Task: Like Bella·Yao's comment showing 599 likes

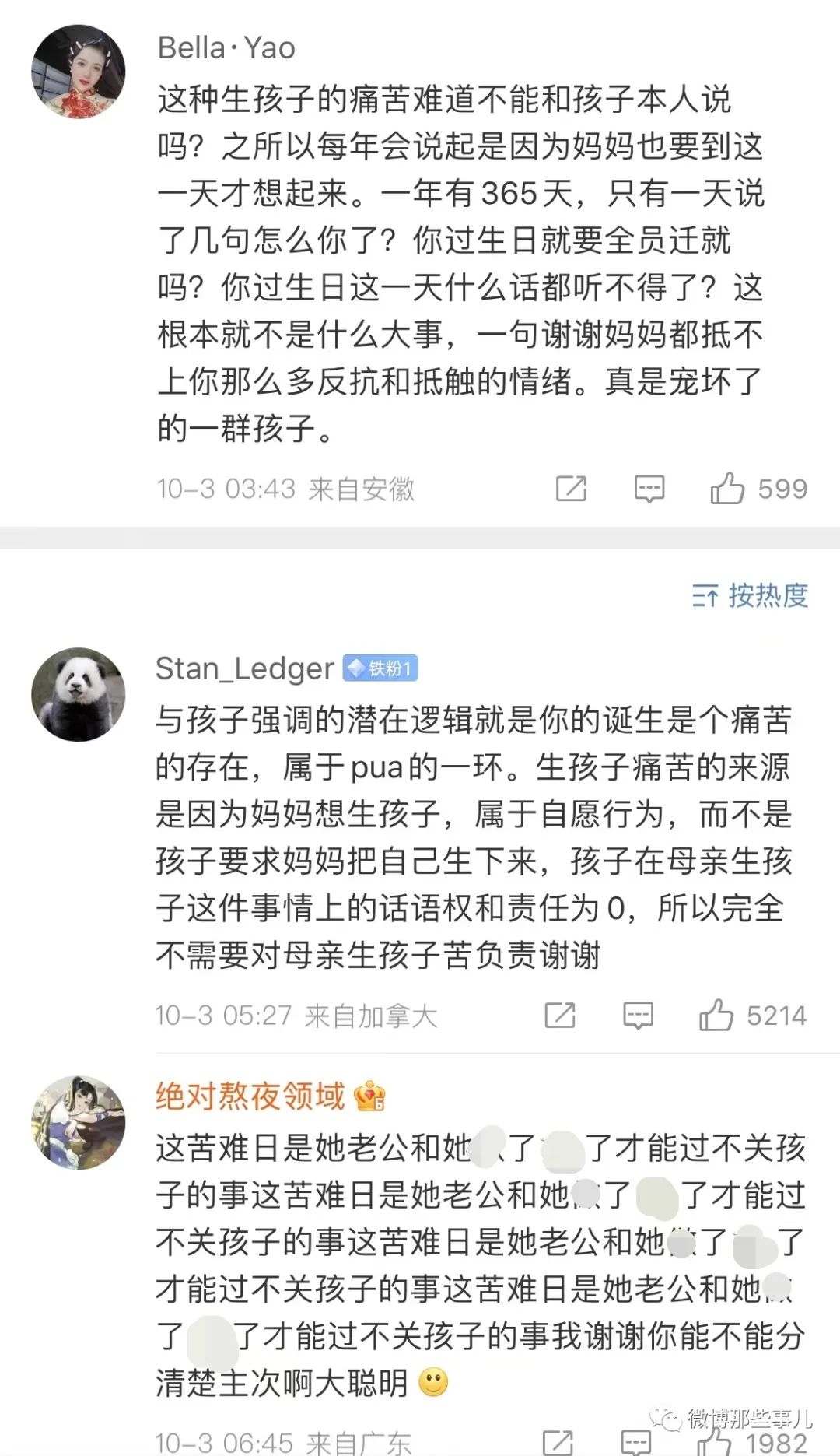Action: click(x=728, y=487)
